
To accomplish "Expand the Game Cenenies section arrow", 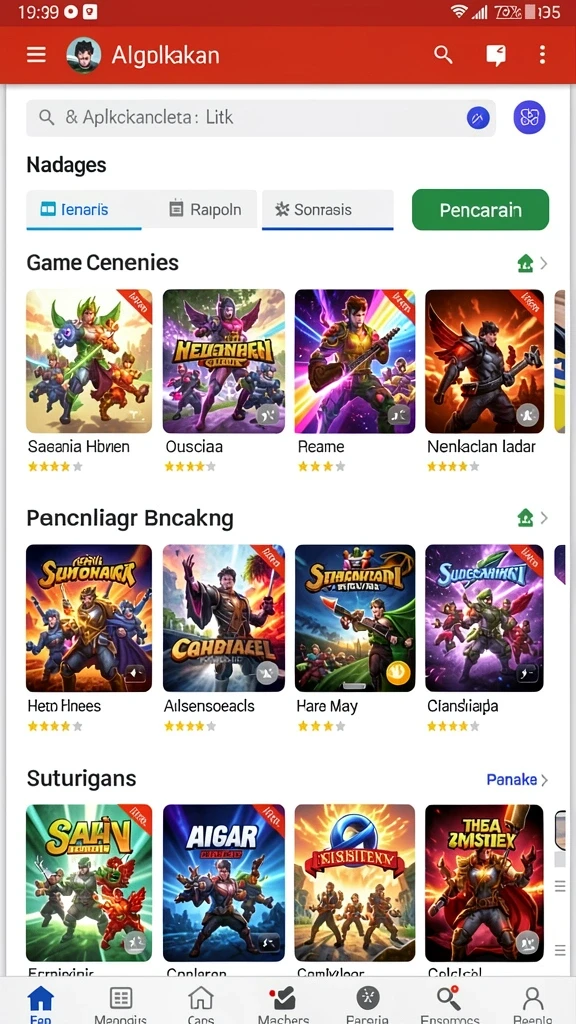I will (x=544, y=264).
